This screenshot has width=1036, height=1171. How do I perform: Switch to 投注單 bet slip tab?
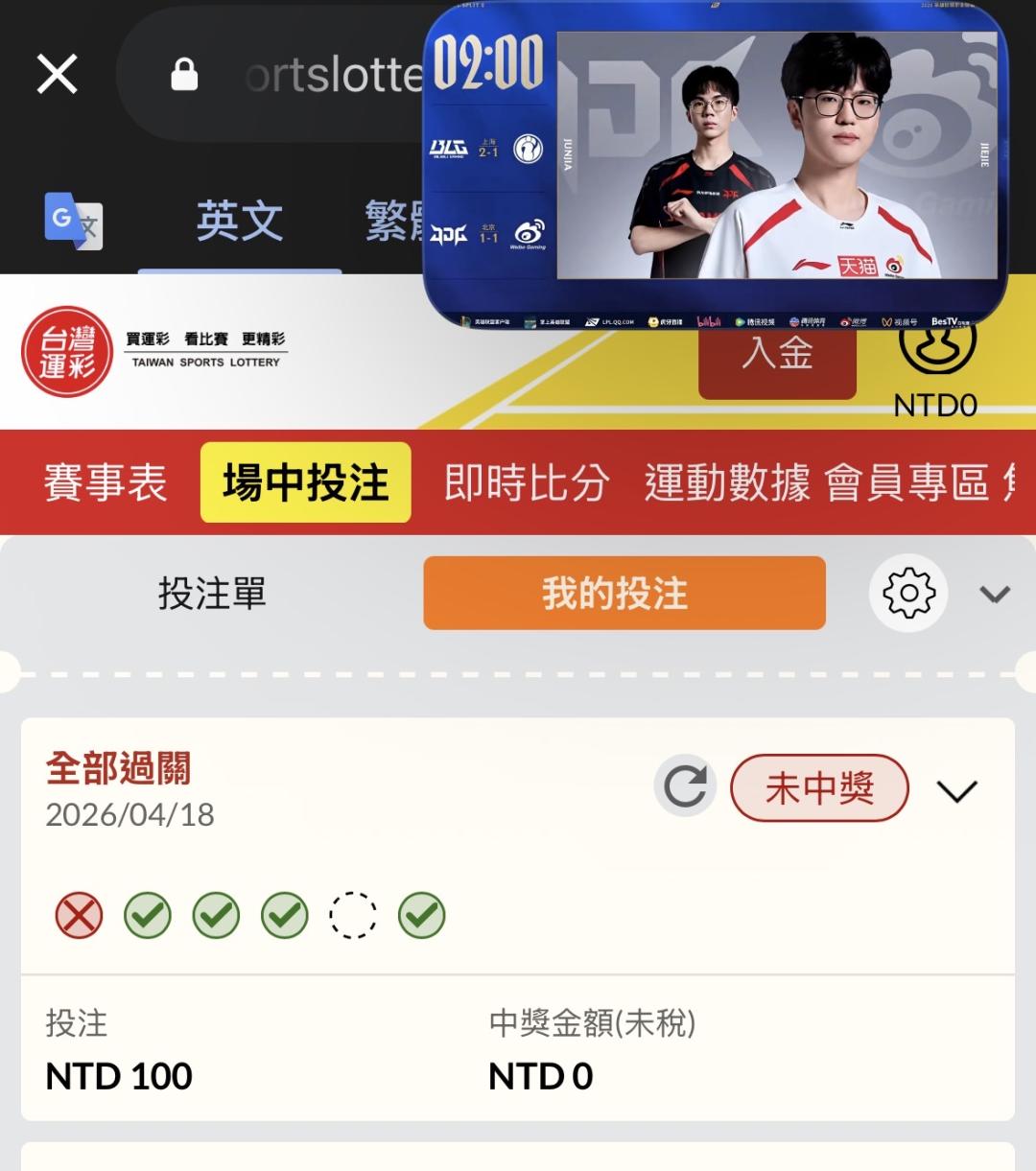tap(212, 594)
